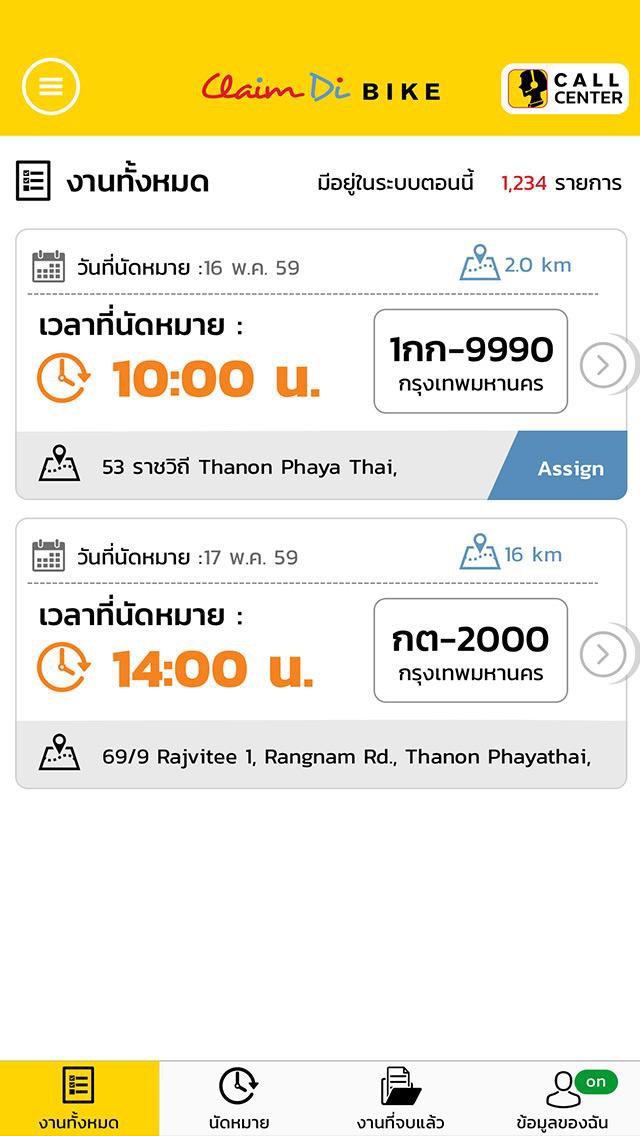The width and height of the screenshot is (640, 1136).
Task: Open the chevron for job 1กก-9990
Action: click(602, 365)
